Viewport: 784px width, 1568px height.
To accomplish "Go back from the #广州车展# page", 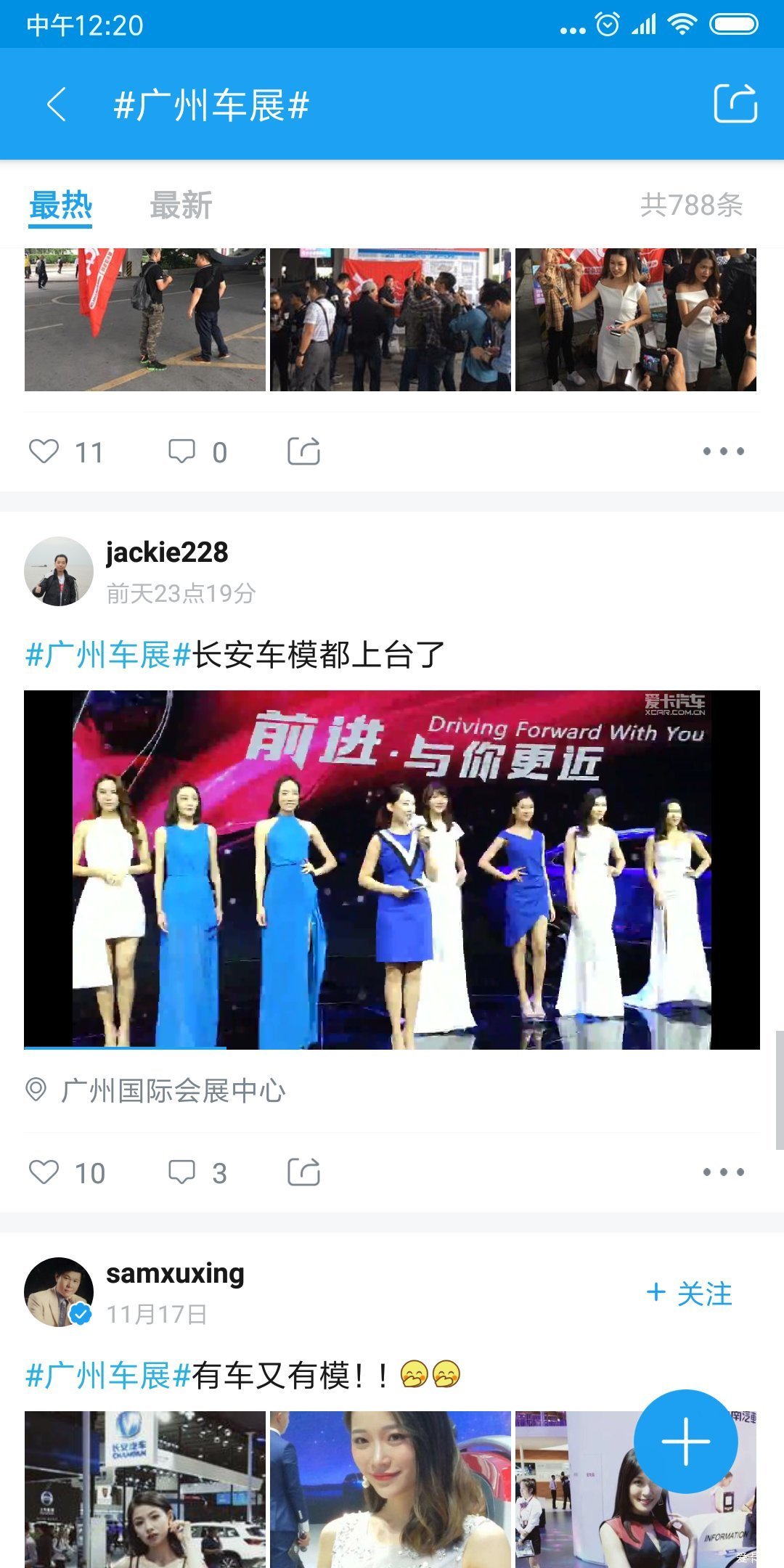I will [57, 105].
